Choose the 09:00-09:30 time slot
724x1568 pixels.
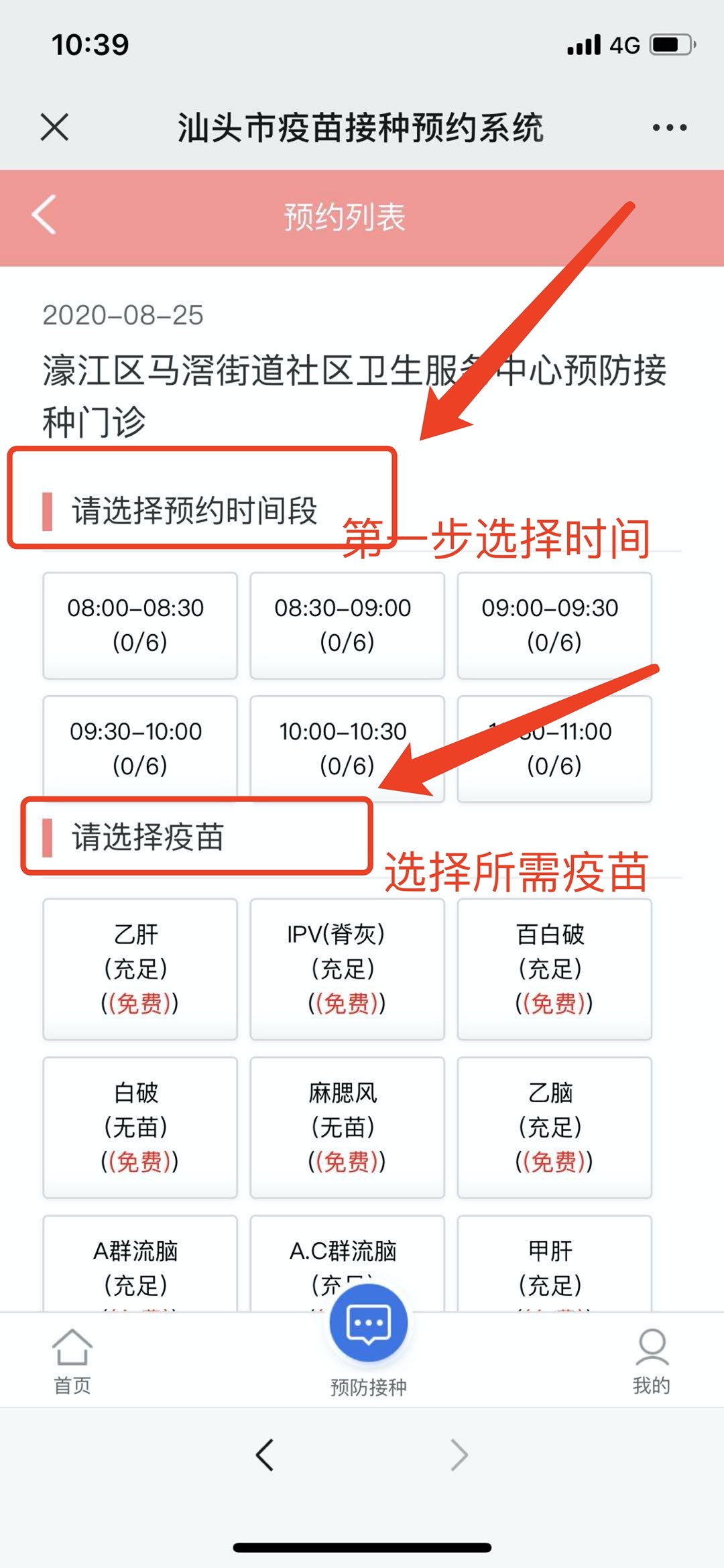[554, 625]
